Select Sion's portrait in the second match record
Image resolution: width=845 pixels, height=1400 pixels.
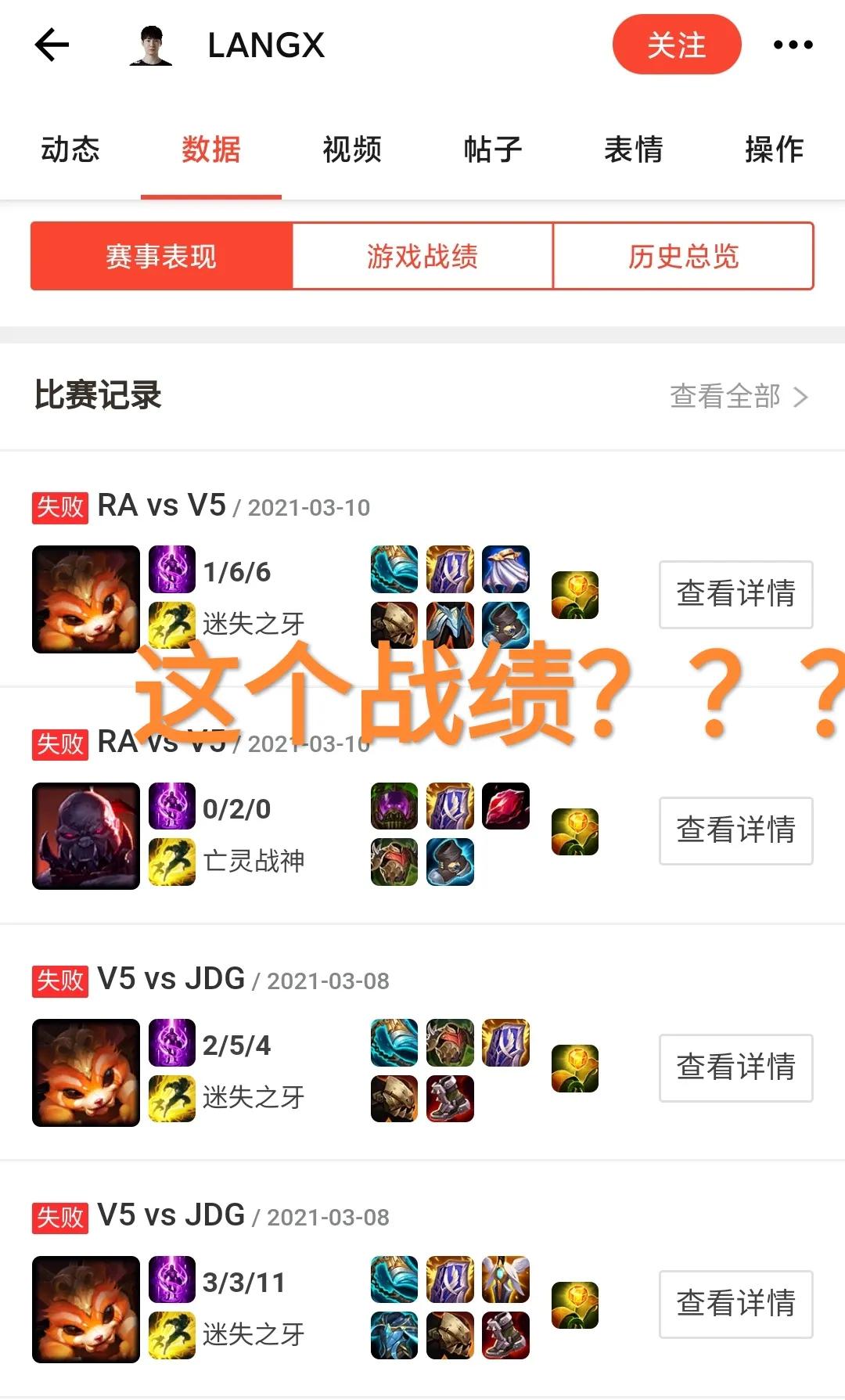[86, 835]
